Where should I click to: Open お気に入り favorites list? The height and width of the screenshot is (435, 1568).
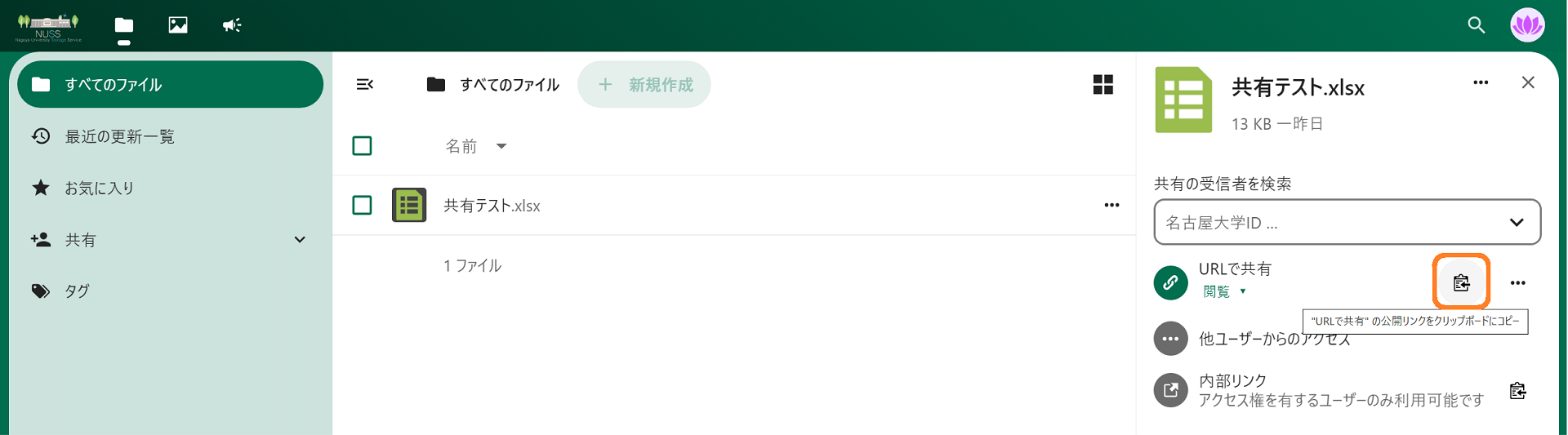click(x=99, y=188)
